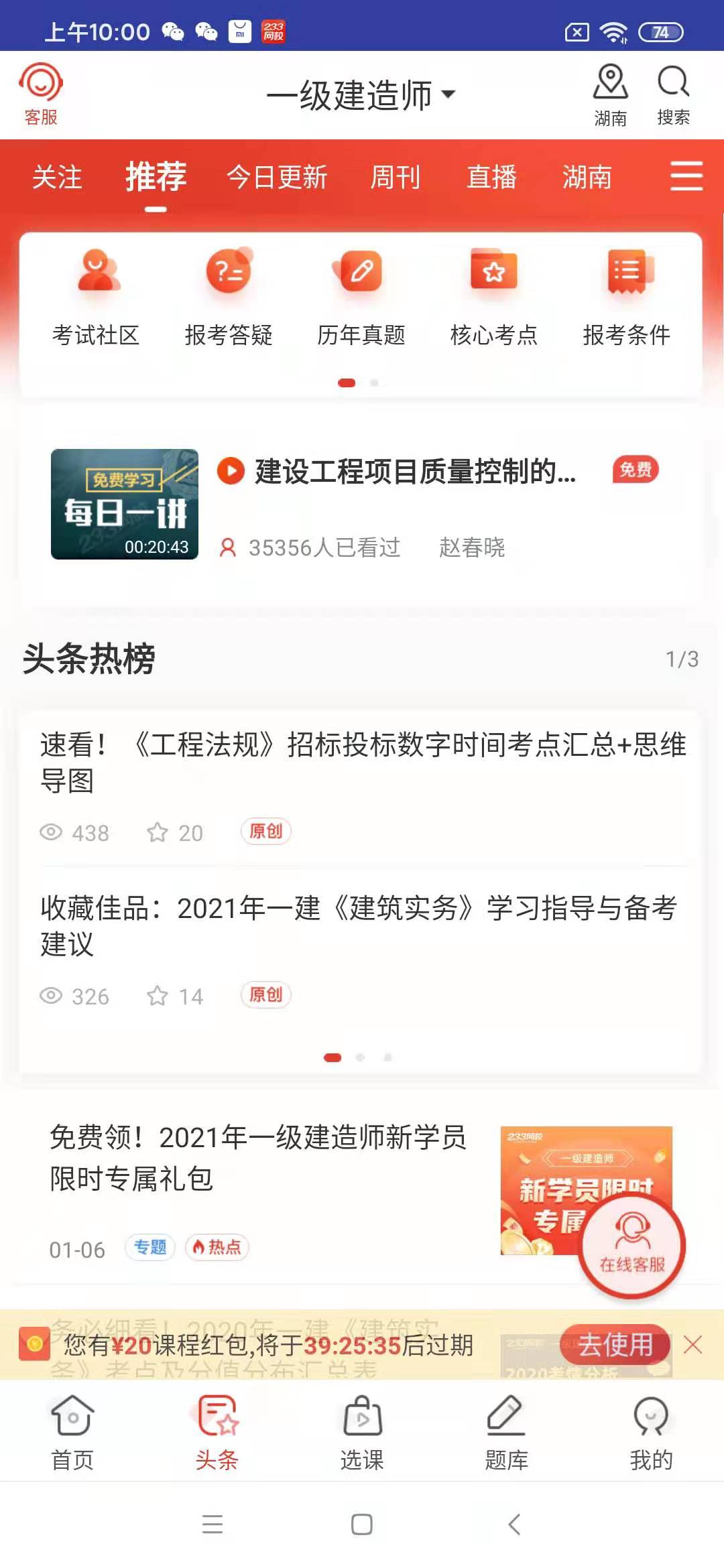The height and width of the screenshot is (1568, 724).
Task: Open the 搜索 search icon
Action: (x=673, y=95)
